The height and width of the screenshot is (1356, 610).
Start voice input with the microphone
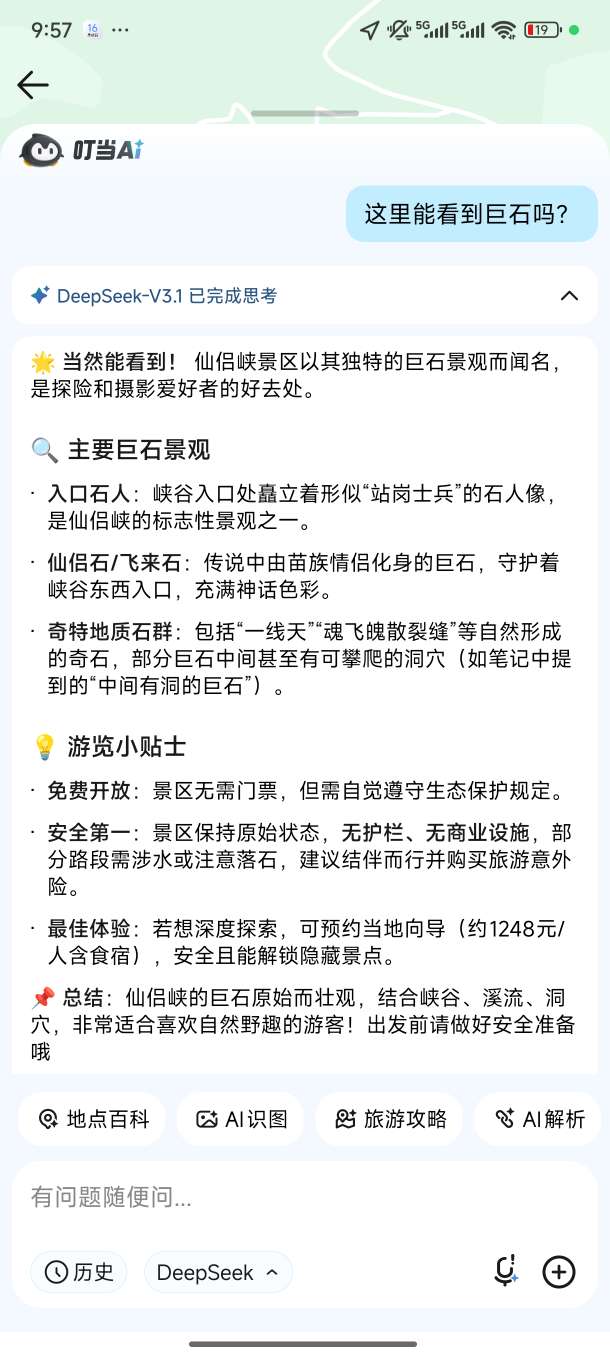pyautogui.click(x=506, y=1271)
